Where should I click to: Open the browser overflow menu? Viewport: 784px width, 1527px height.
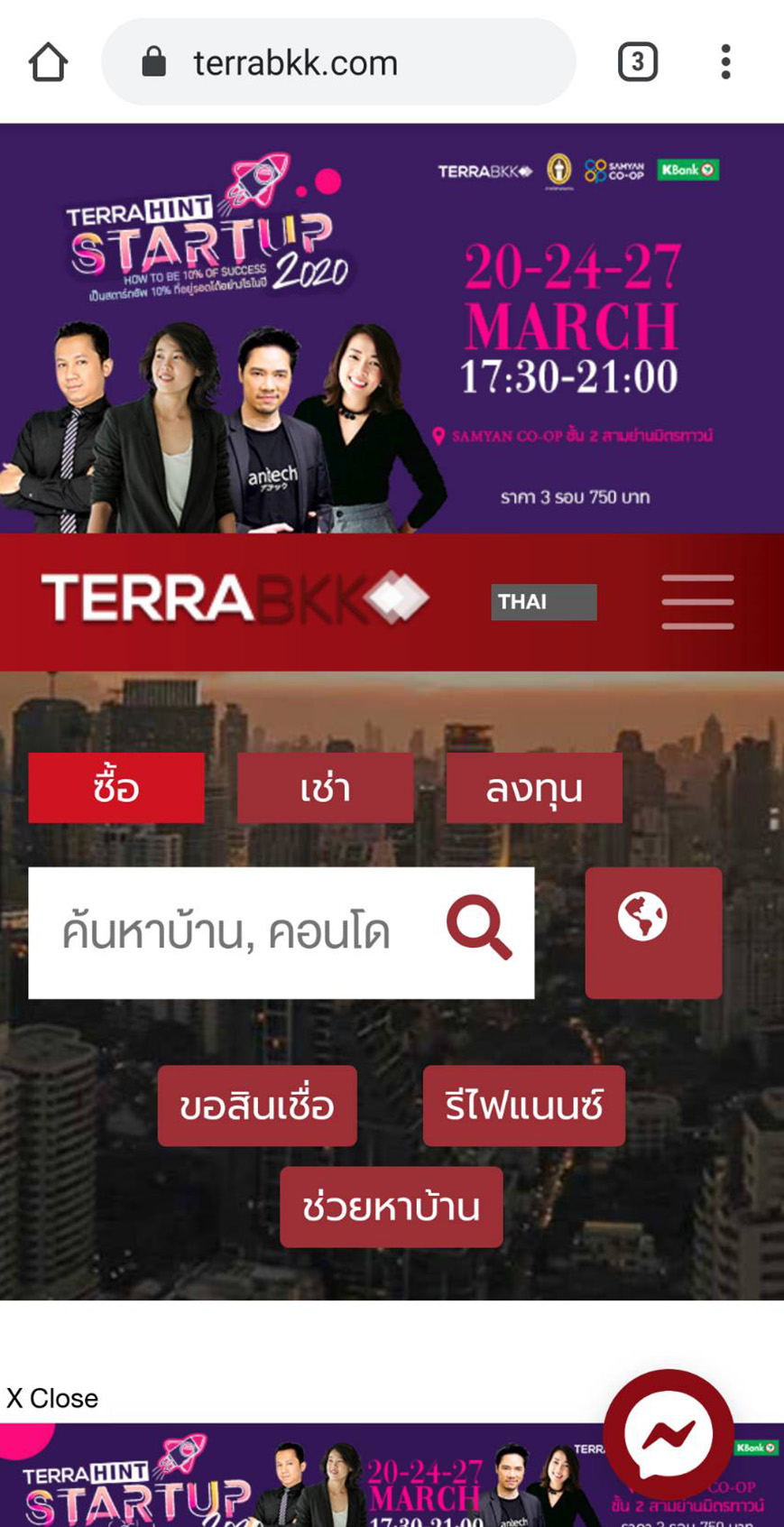725,62
